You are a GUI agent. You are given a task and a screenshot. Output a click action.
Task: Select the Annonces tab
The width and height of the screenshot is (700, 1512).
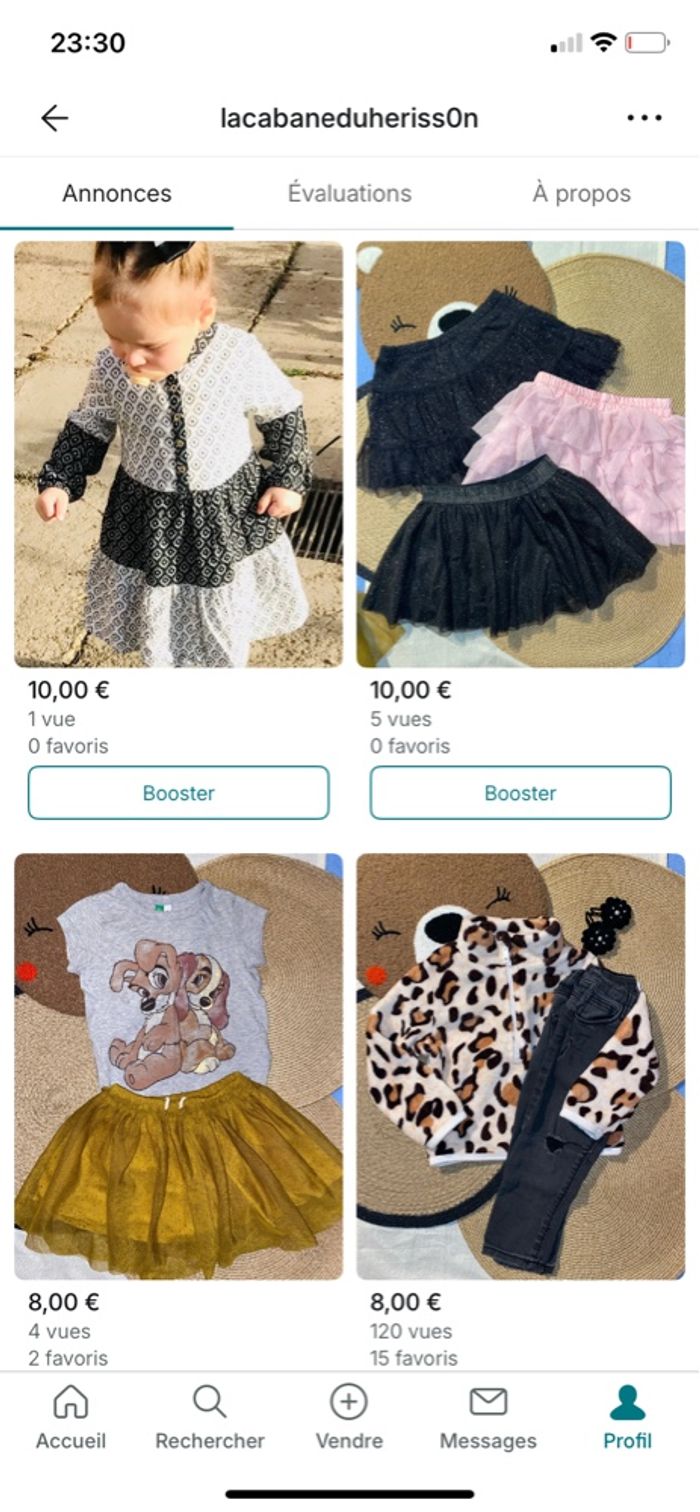[x=117, y=193]
